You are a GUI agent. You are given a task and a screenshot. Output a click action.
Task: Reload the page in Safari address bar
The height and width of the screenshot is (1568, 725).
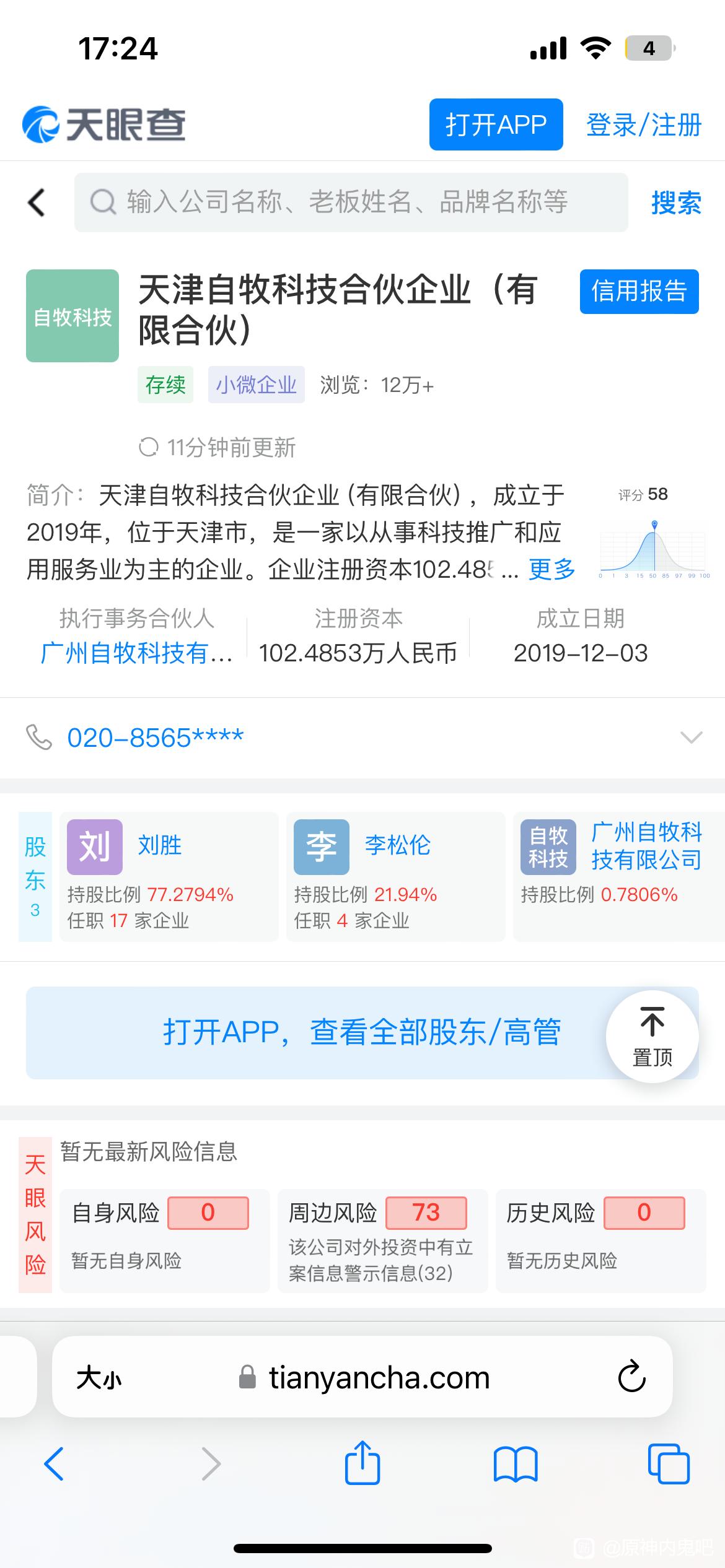(x=631, y=1377)
